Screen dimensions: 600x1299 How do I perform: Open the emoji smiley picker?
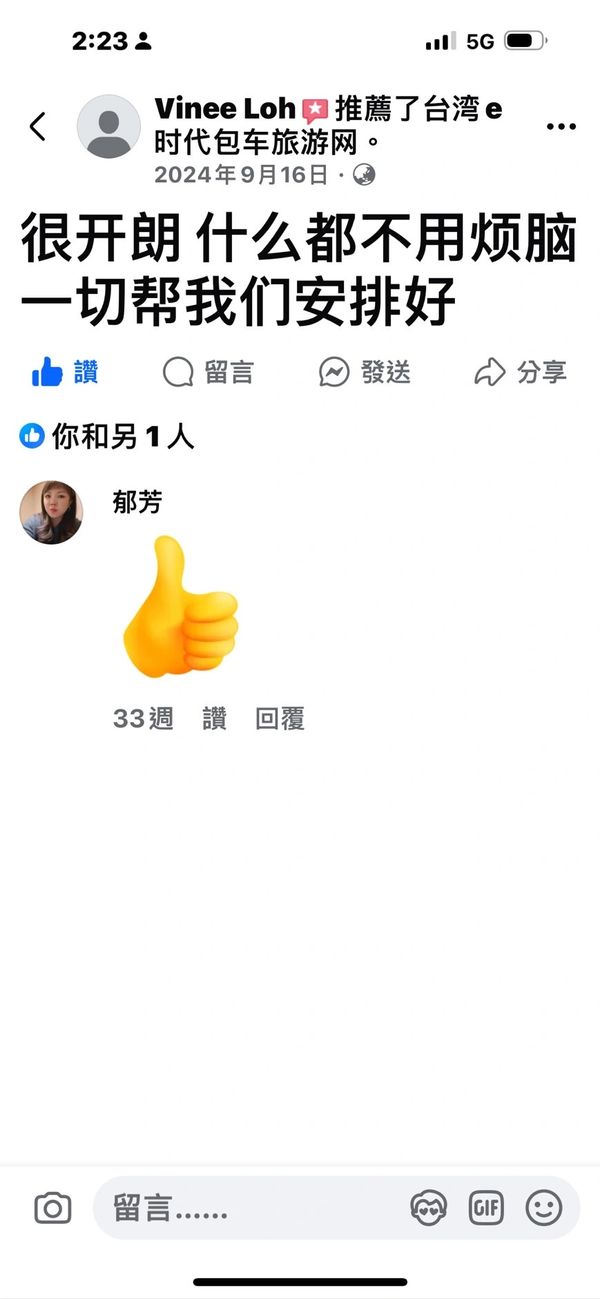coord(544,1209)
